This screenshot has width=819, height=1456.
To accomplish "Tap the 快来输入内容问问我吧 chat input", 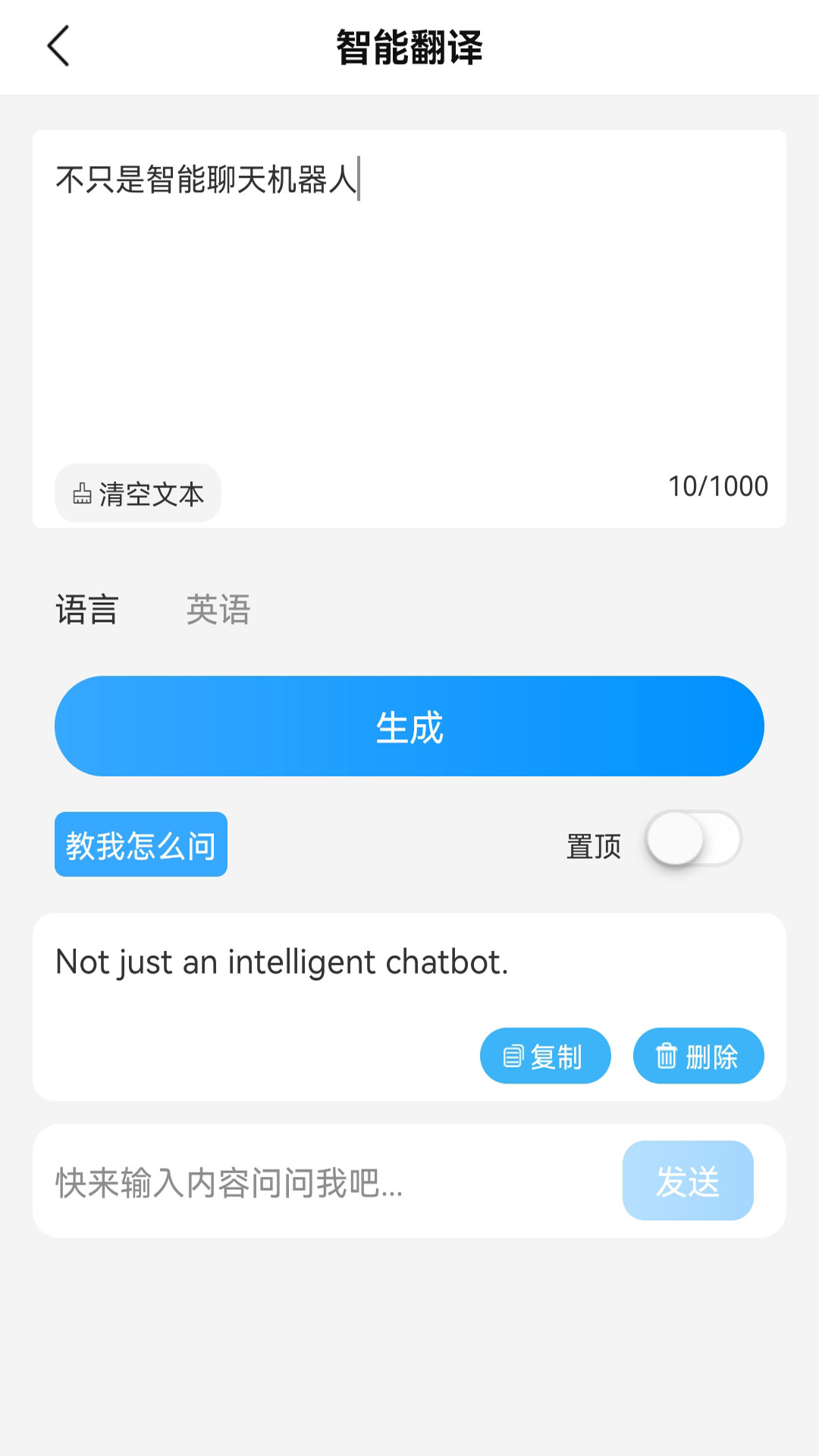I will point(303,1181).
